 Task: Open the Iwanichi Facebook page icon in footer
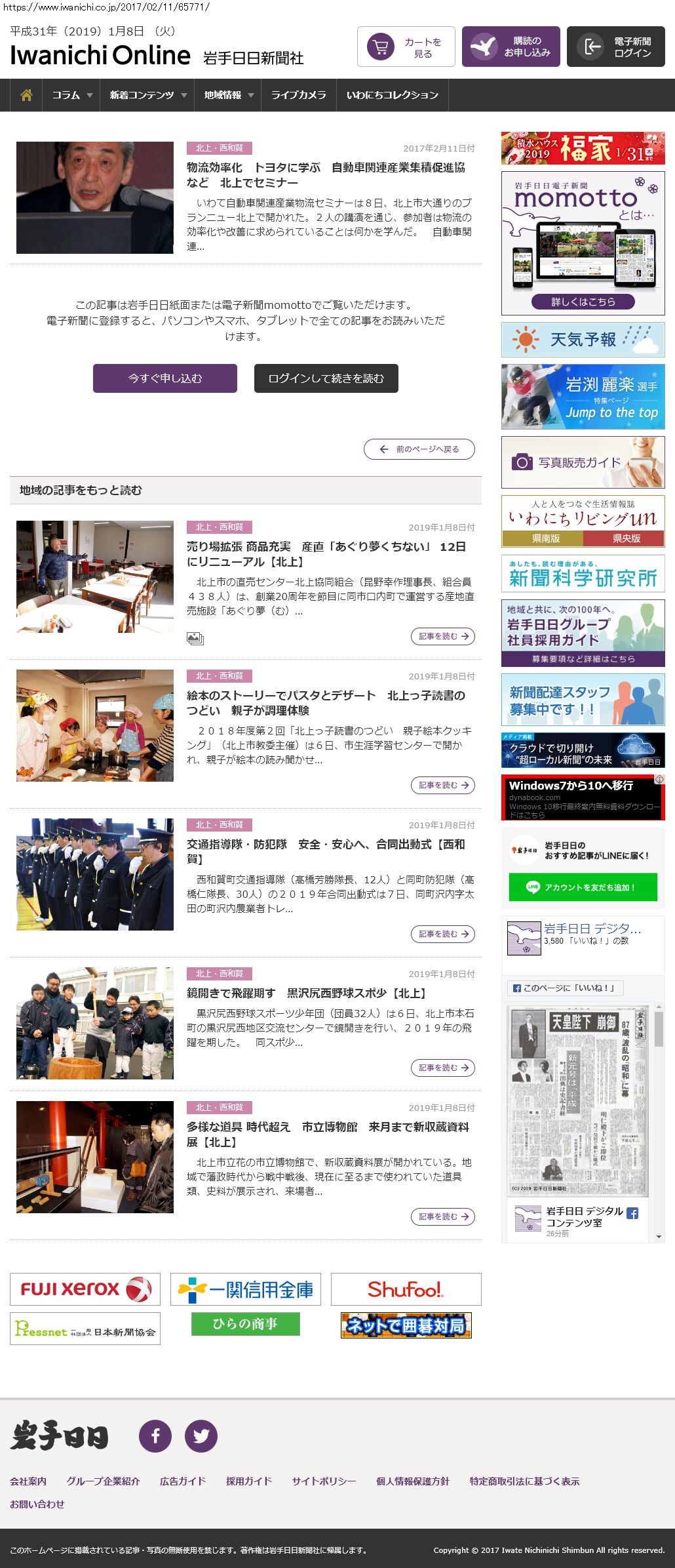[x=155, y=1436]
